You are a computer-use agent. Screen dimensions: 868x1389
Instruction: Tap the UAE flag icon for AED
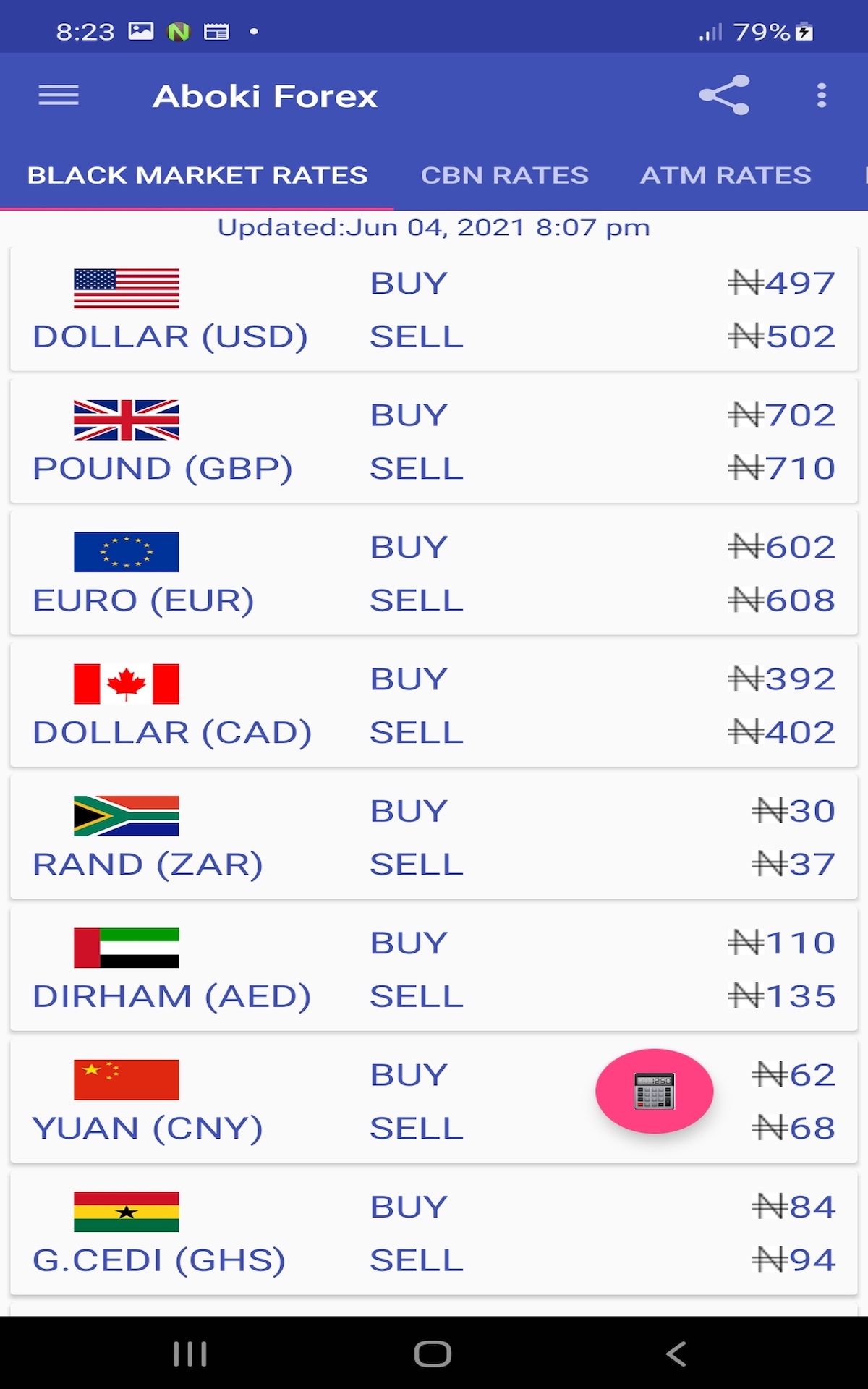127,946
